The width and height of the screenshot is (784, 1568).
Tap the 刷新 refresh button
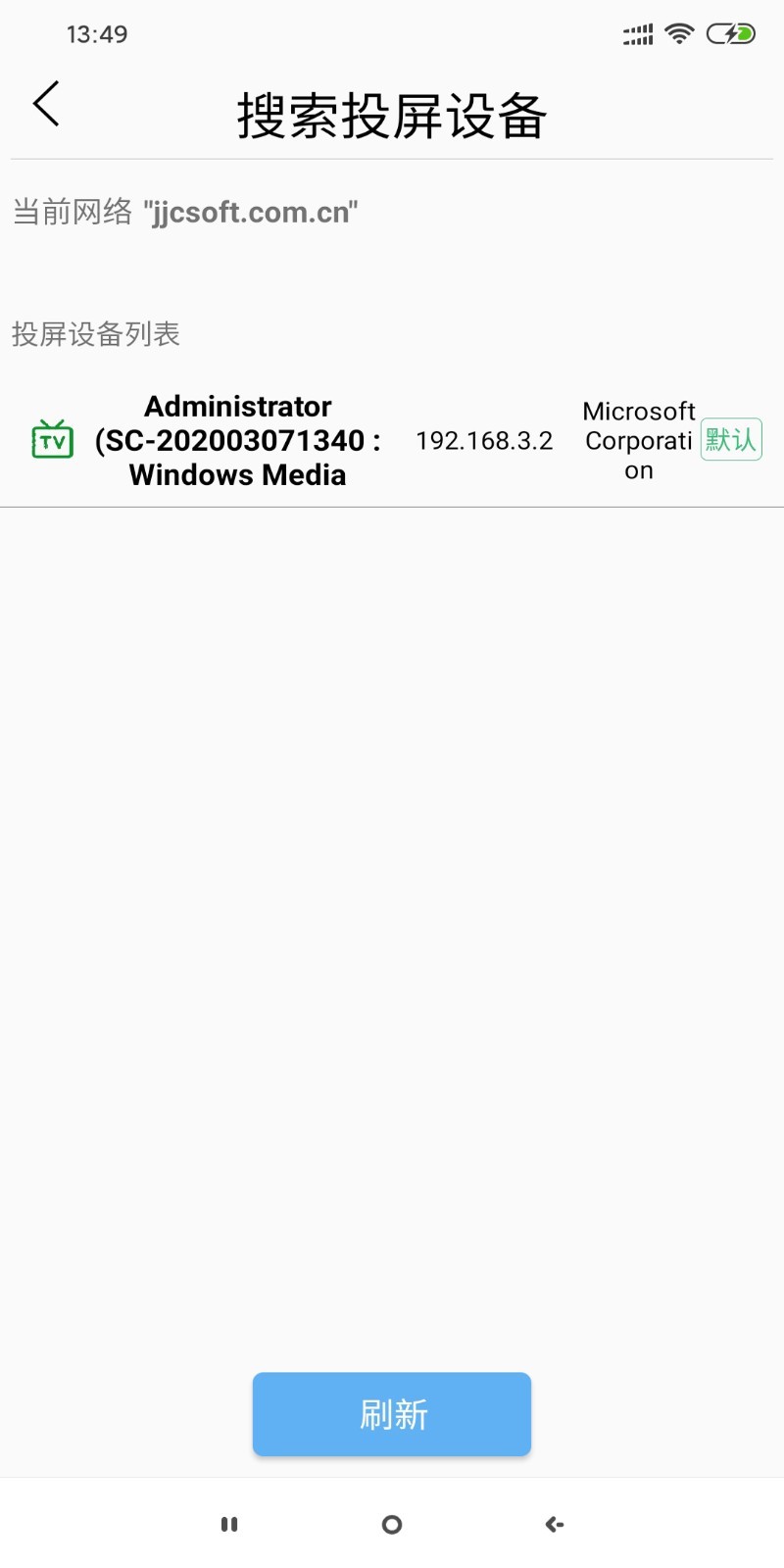click(x=392, y=1414)
